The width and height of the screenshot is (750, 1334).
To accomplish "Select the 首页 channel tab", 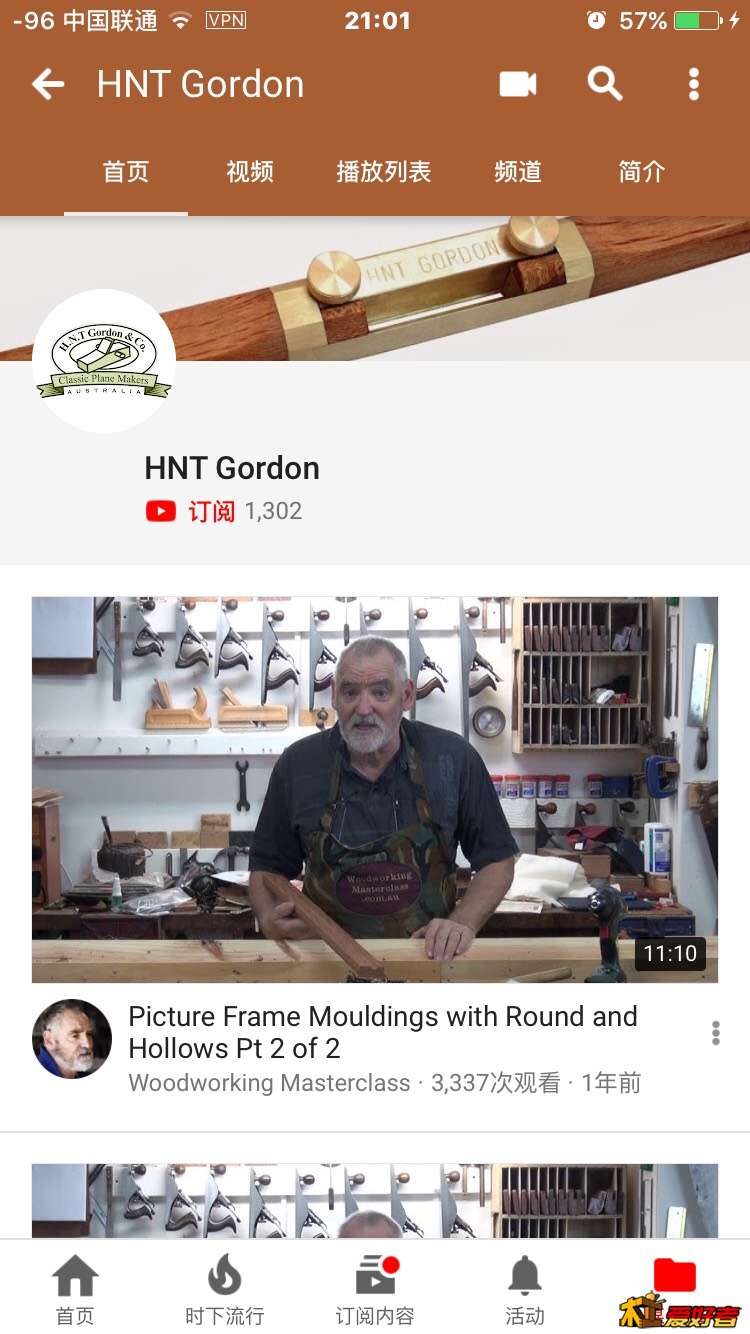I will click(x=126, y=172).
